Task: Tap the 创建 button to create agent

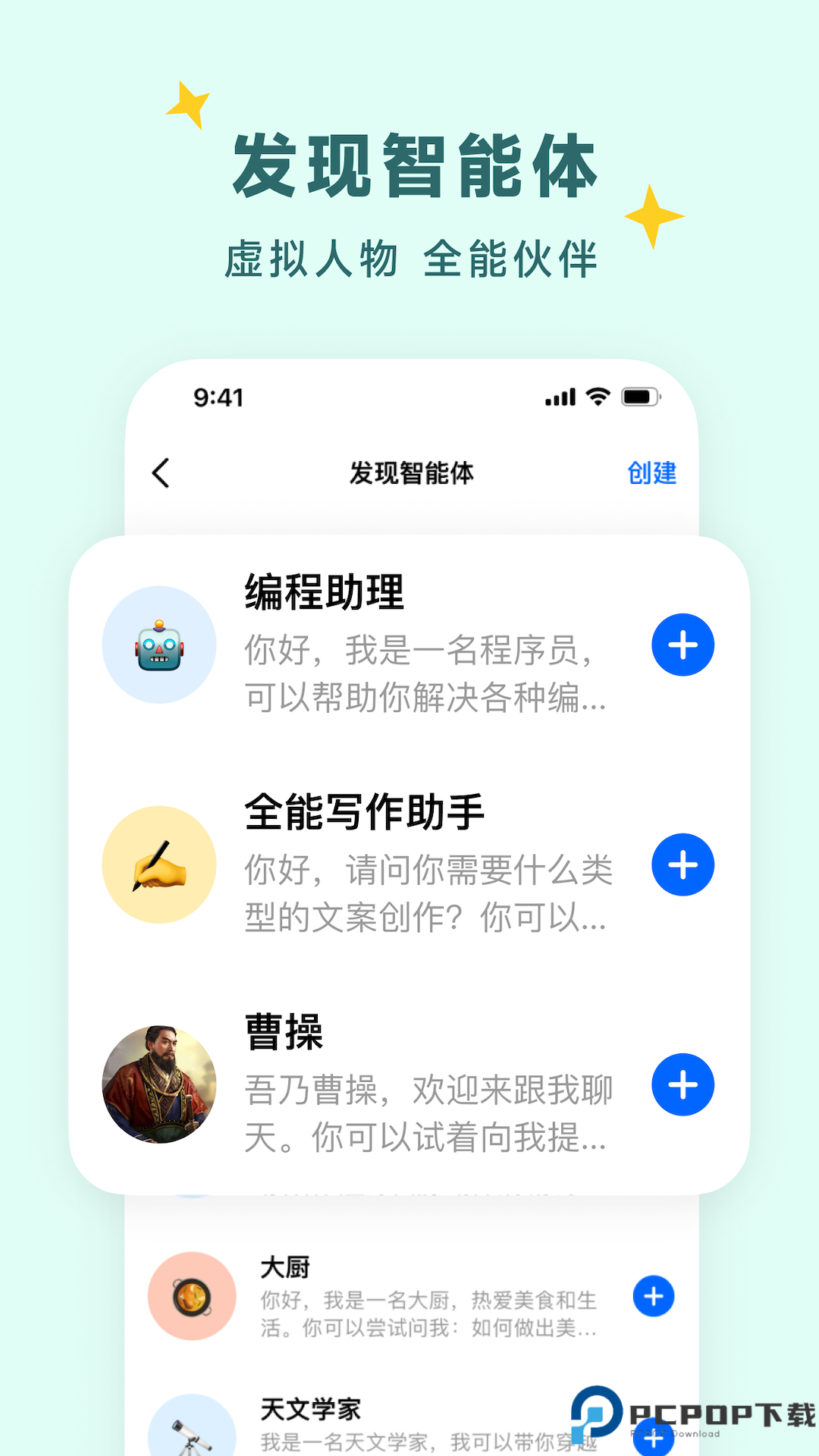Action: pyautogui.click(x=652, y=472)
